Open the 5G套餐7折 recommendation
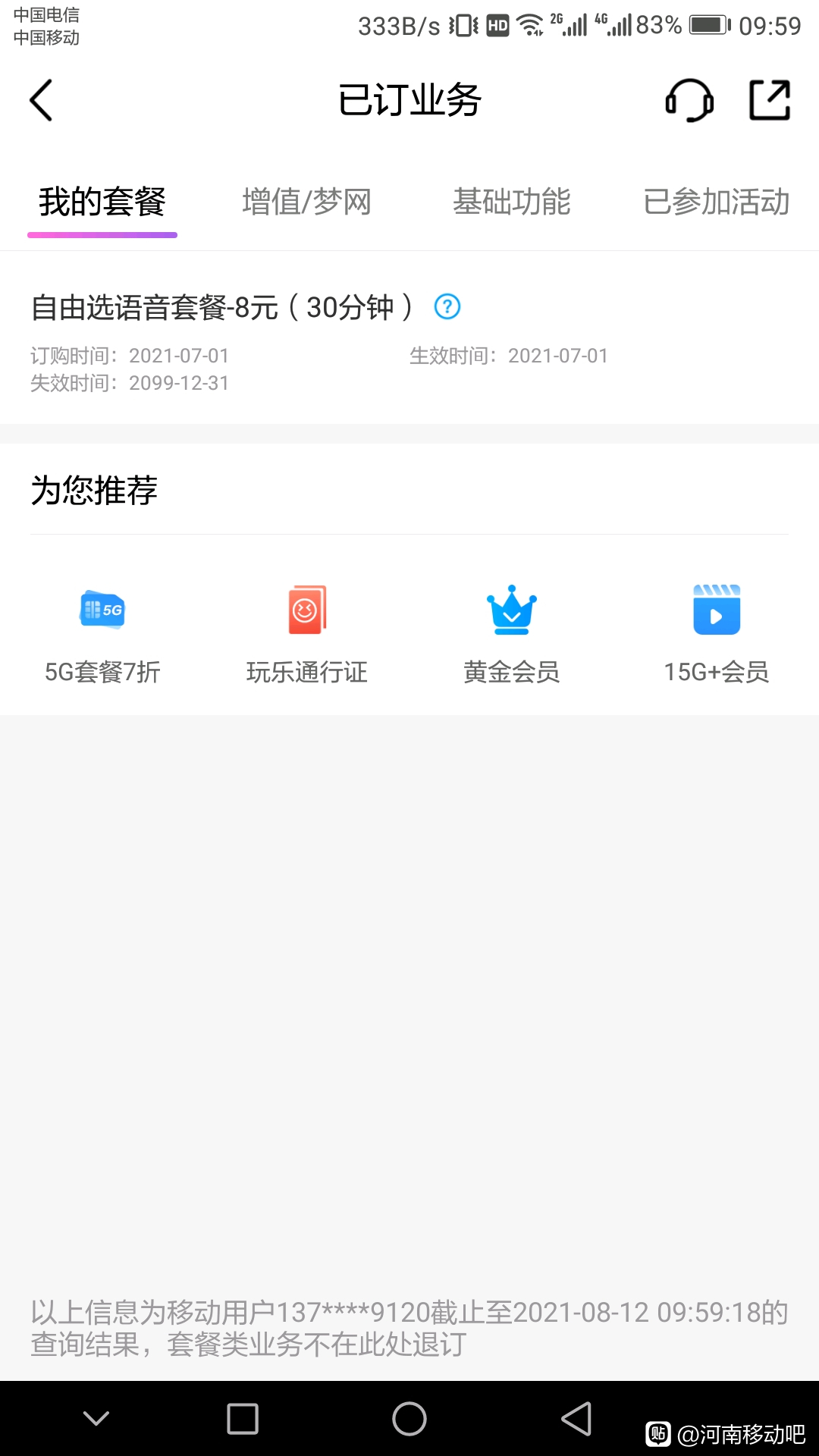The image size is (819, 1456). coord(102,635)
